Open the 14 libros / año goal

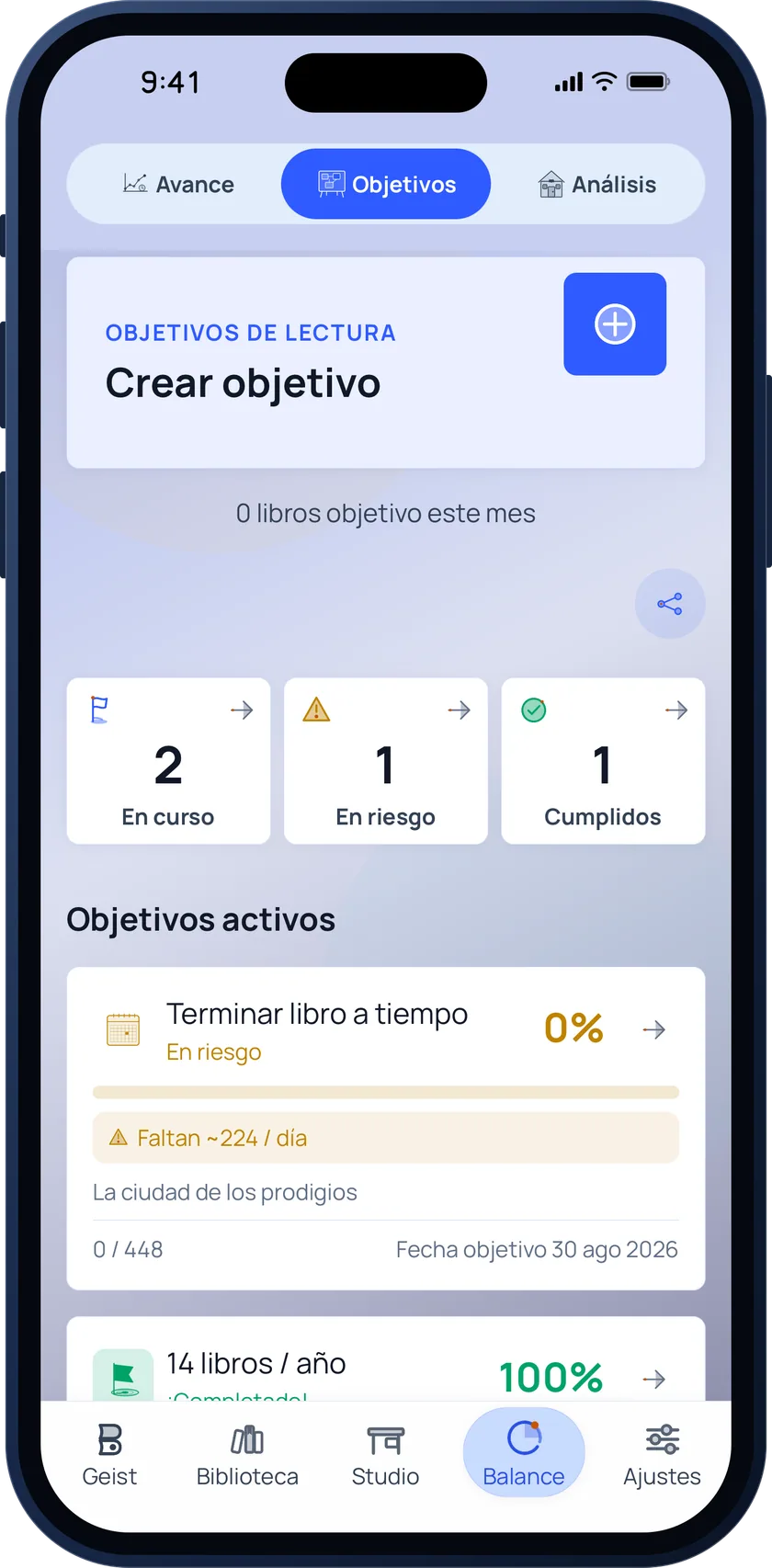pos(386,1359)
